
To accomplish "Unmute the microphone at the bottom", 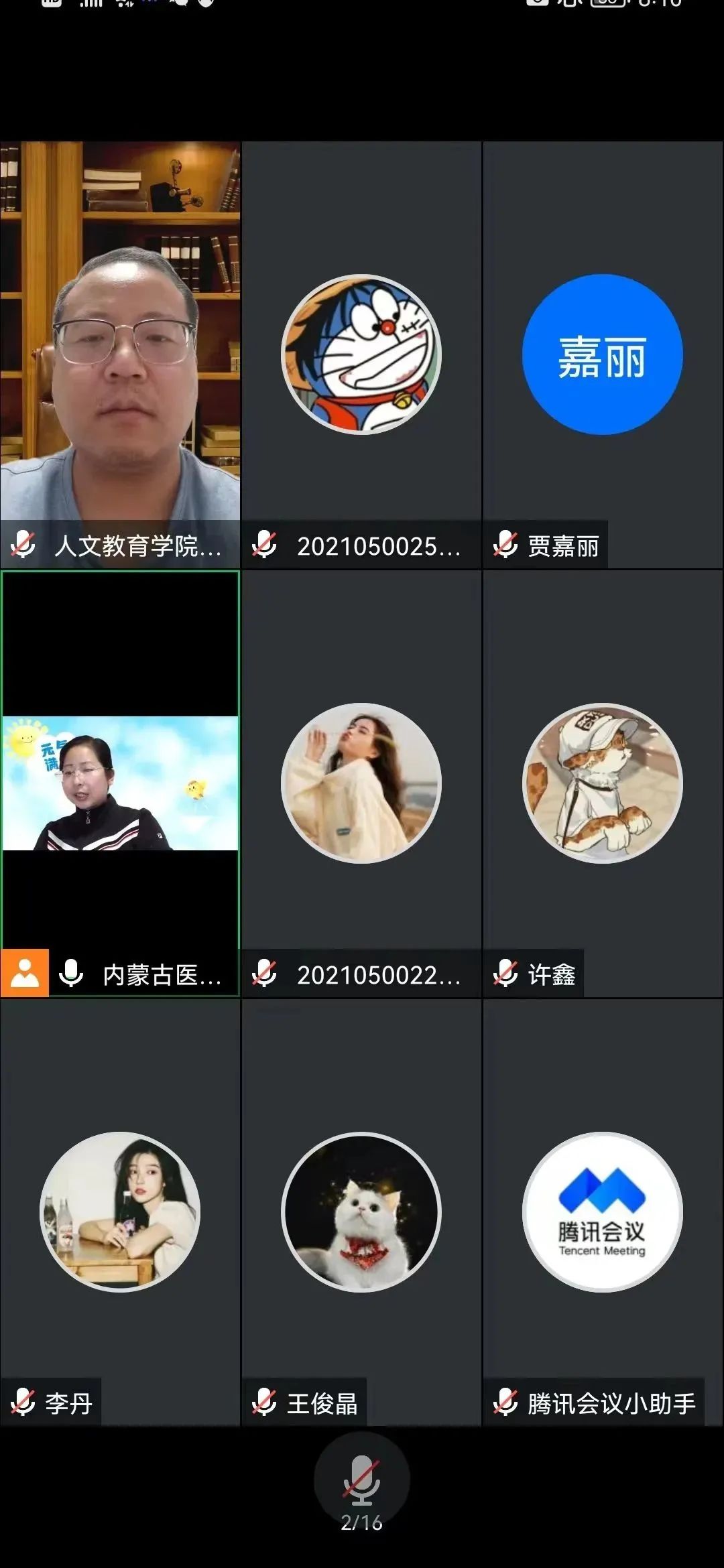I will 361,1480.
